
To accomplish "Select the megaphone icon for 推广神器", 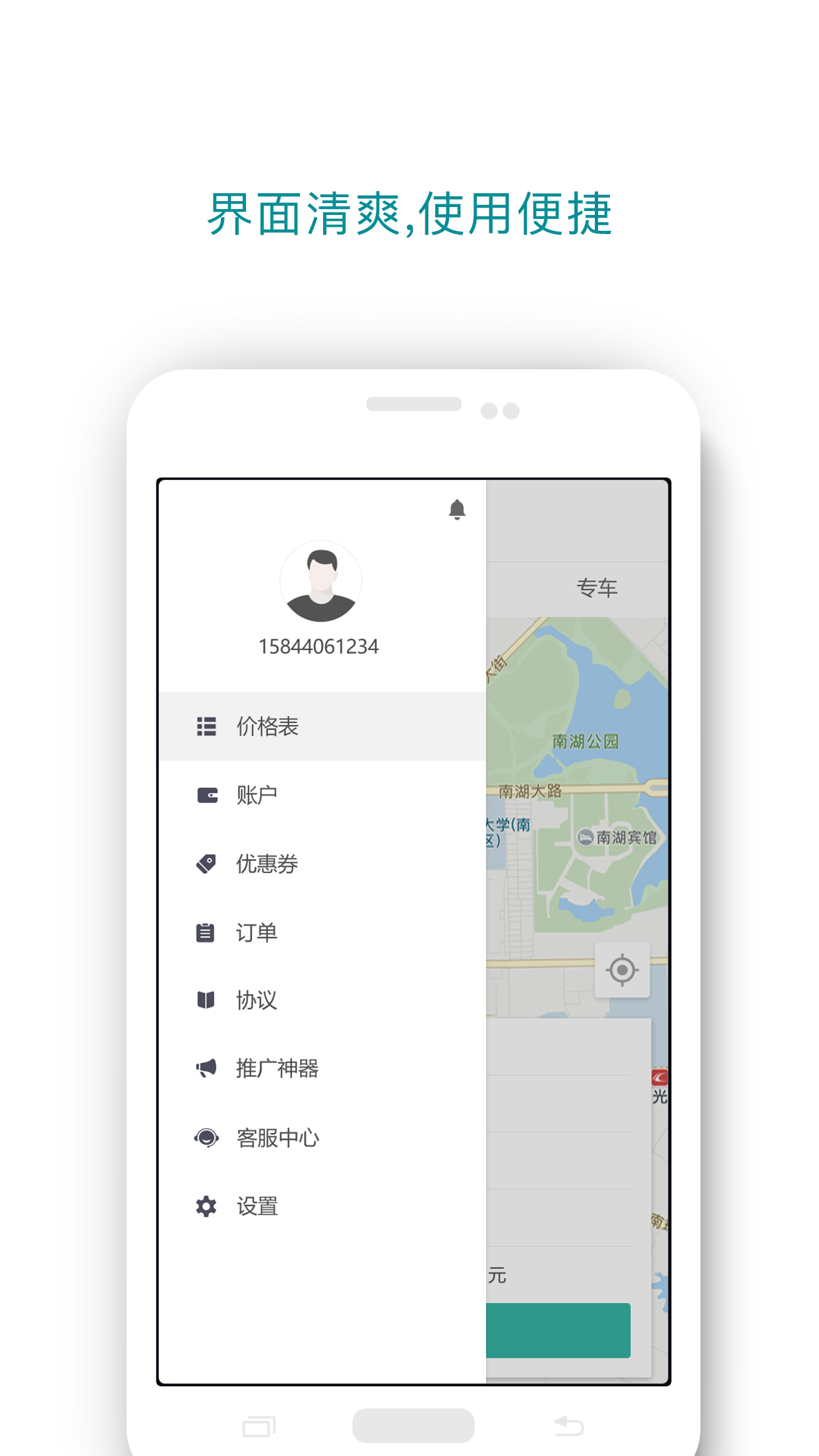I will [x=206, y=1069].
